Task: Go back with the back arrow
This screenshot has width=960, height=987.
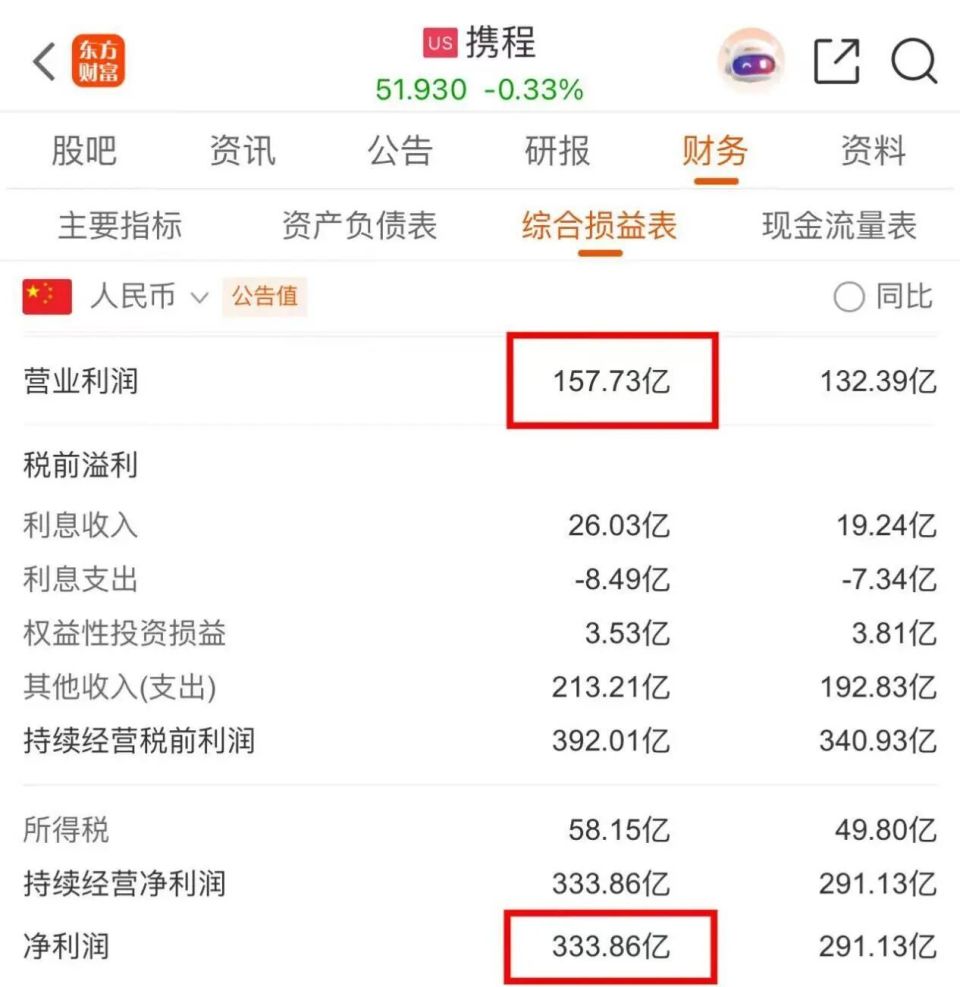Action: click(x=43, y=61)
